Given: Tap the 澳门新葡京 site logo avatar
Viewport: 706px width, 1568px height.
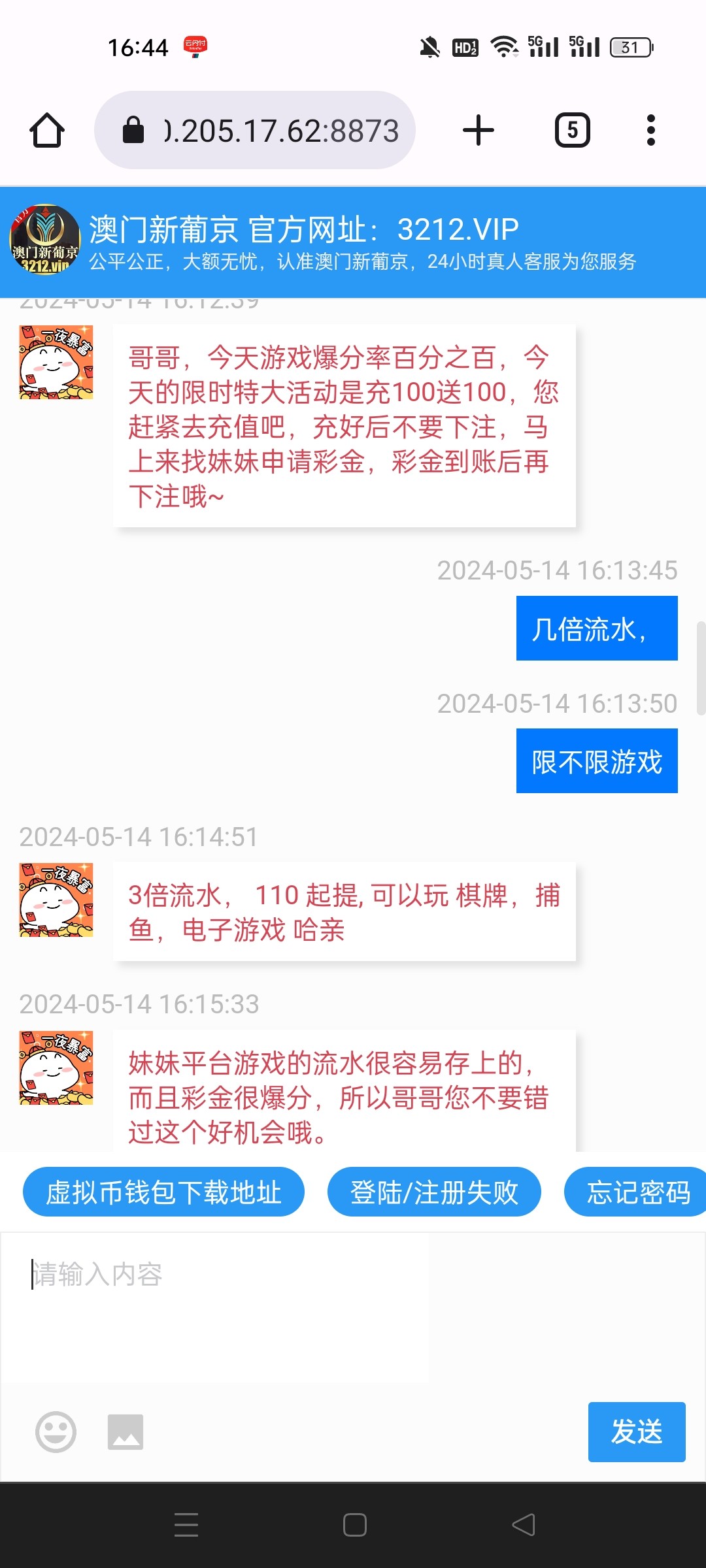Looking at the screenshot, I should click(44, 240).
